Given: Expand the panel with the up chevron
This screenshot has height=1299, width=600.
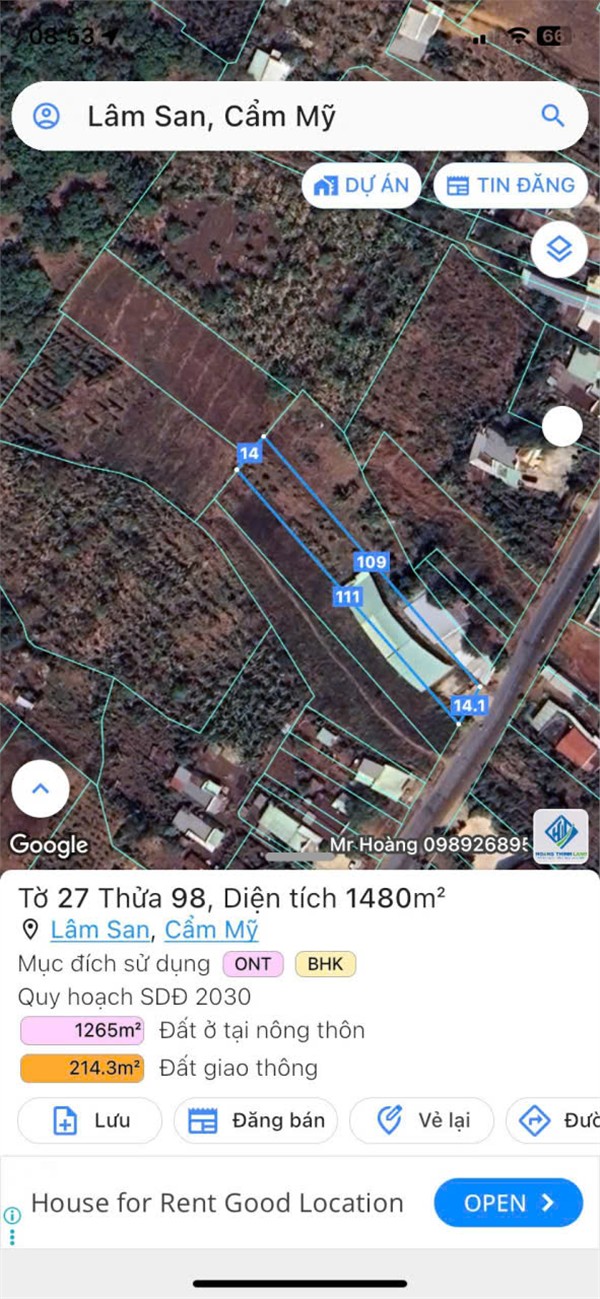Looking at the screenshot, I should coord(41,788).
